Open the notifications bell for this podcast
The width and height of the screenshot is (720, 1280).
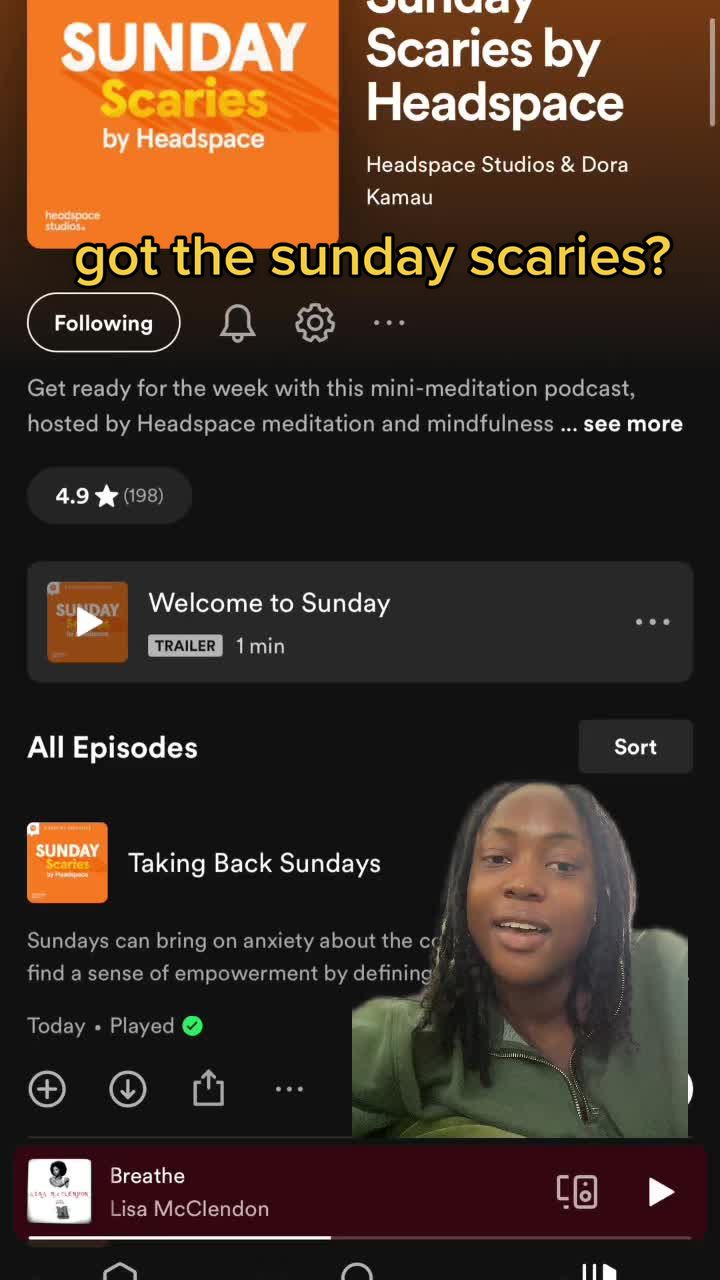point(237,323)
